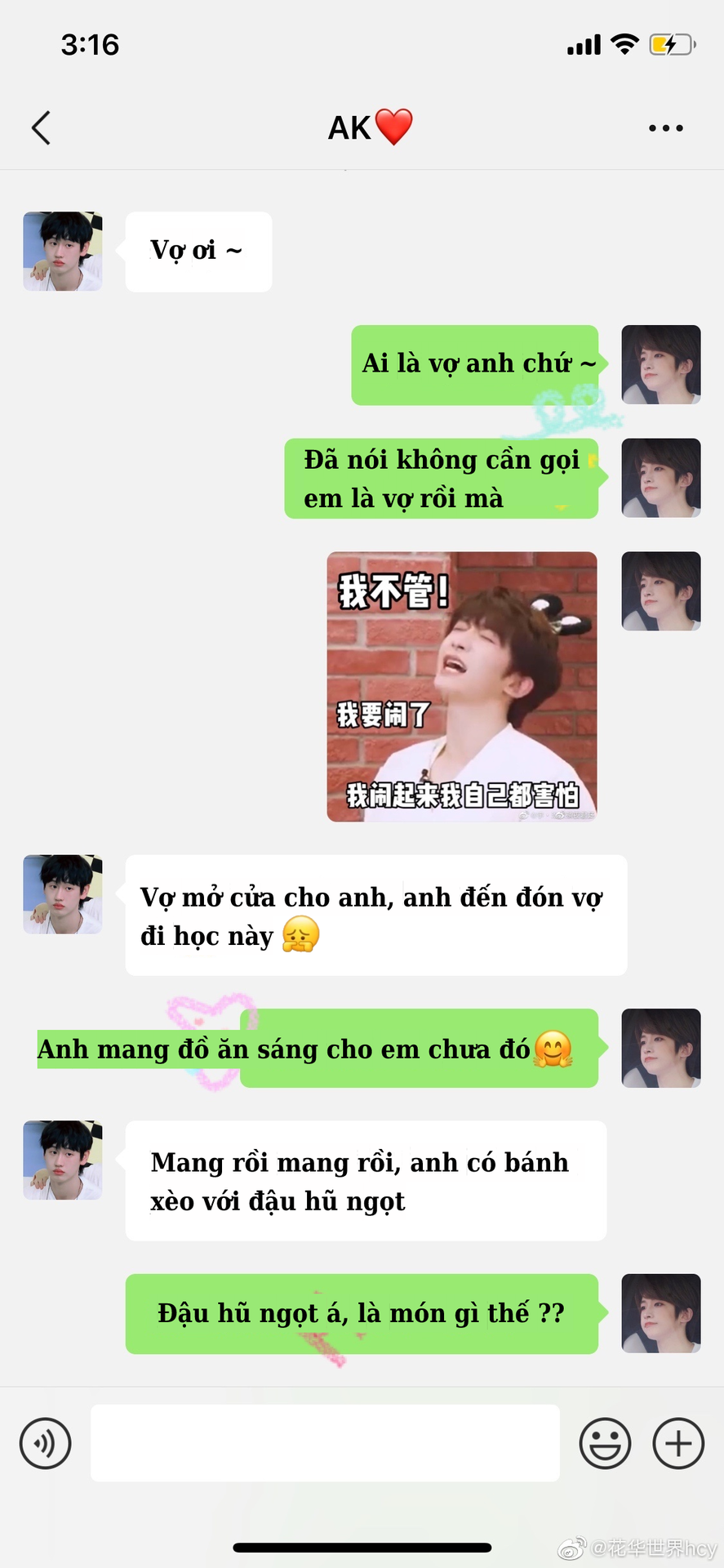This screenshot has height=1568, width=724.
Task: Open the emoji sticker panel
Action: click(x=605, y=1443)
